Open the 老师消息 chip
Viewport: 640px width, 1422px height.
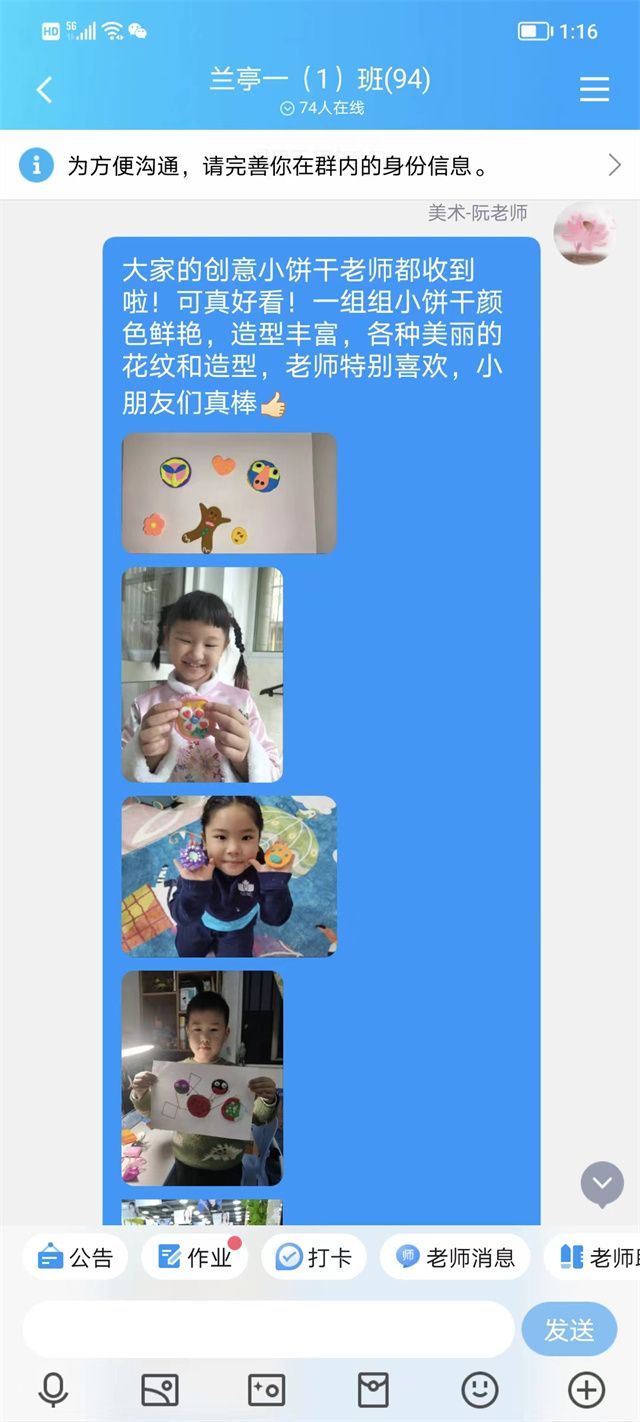[x=455, y=1257]
